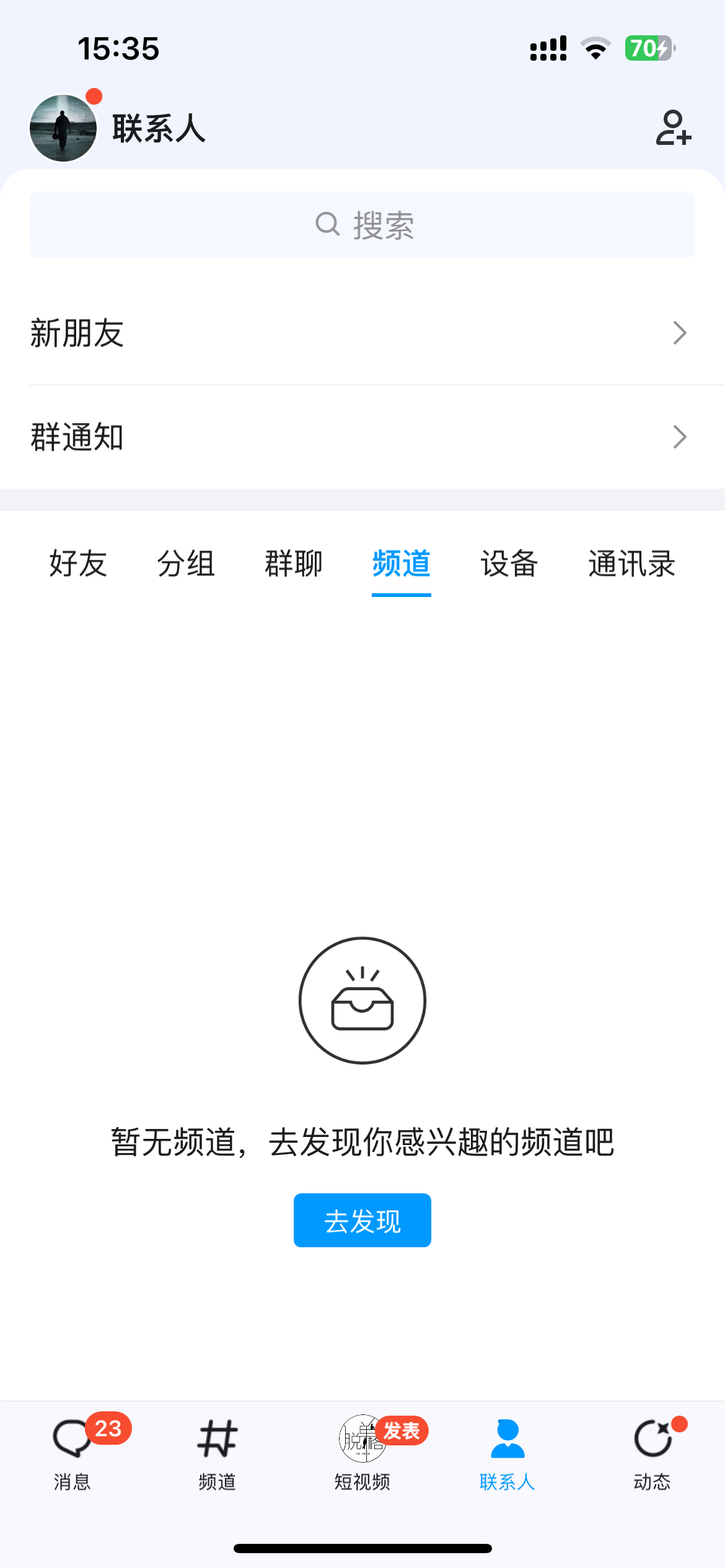
Task: Open 群通知 using the right arrow
Action: point(679,438)
